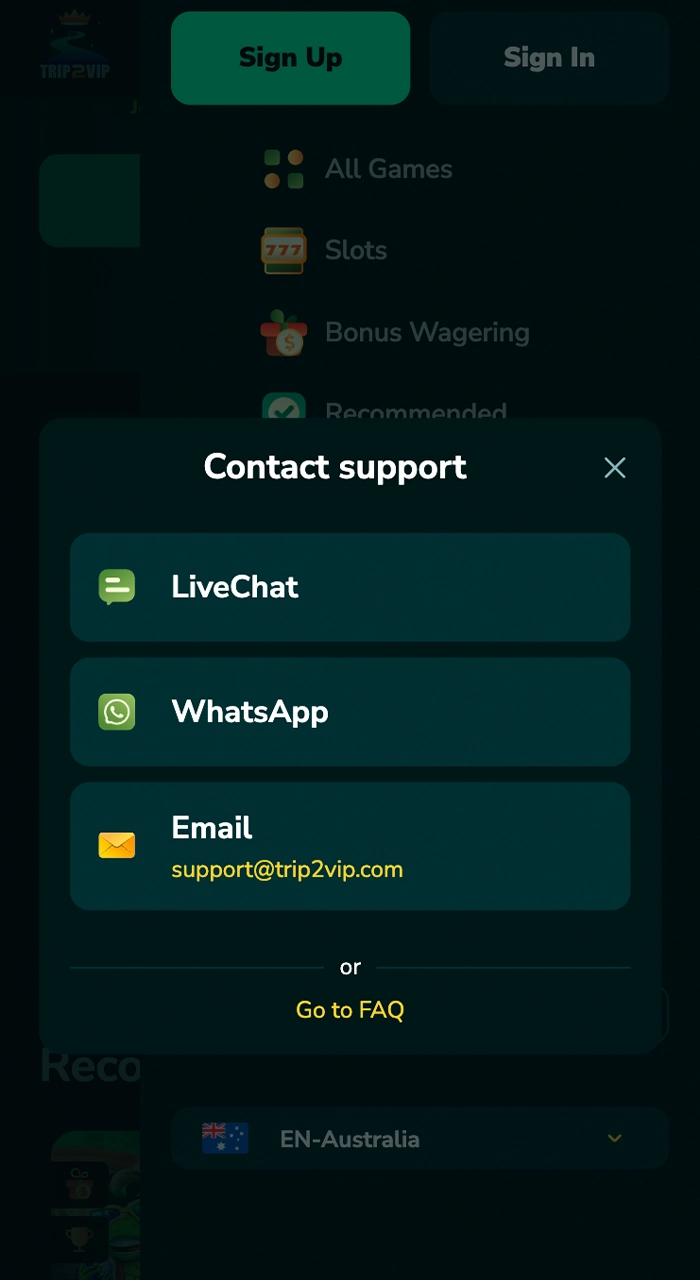Viewport: 700px width, 1280px height.
Task: Contact support via WhatsApp
Action: coord(350,712)
